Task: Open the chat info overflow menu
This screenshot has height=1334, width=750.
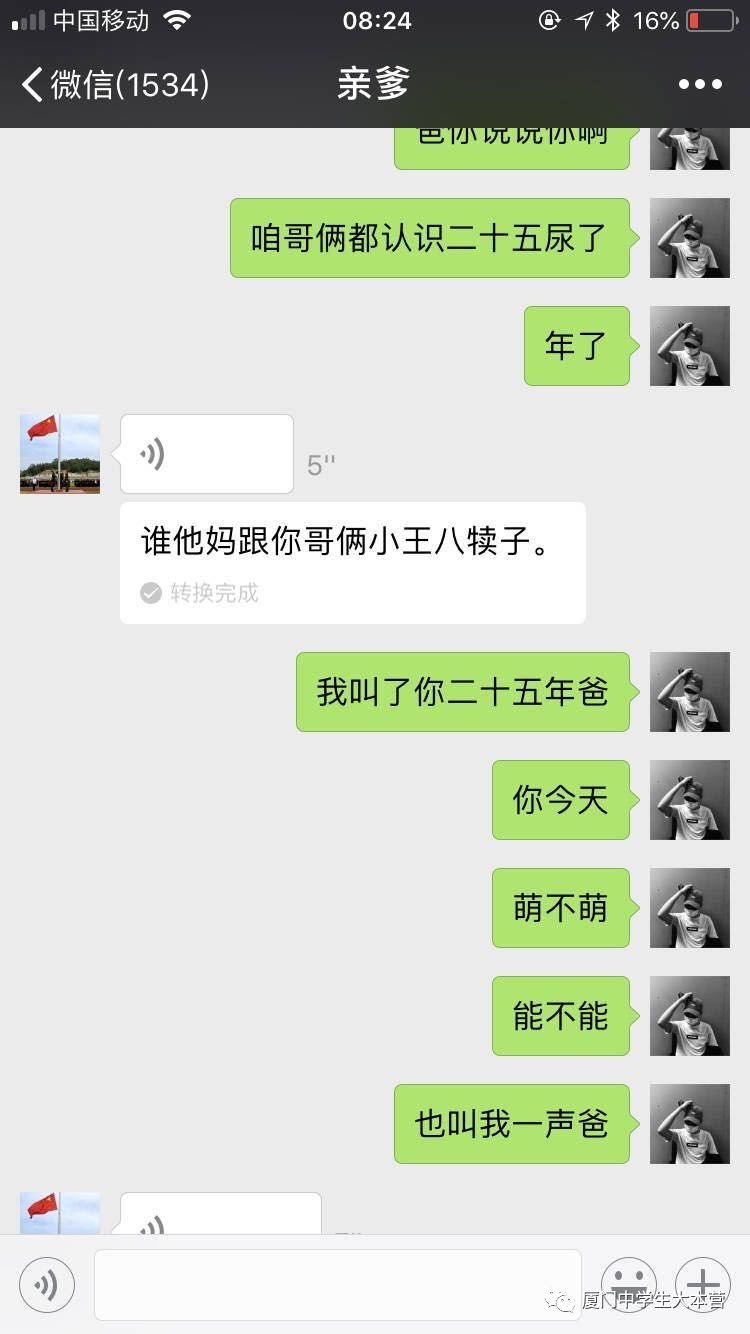Action: click(700, 84)
